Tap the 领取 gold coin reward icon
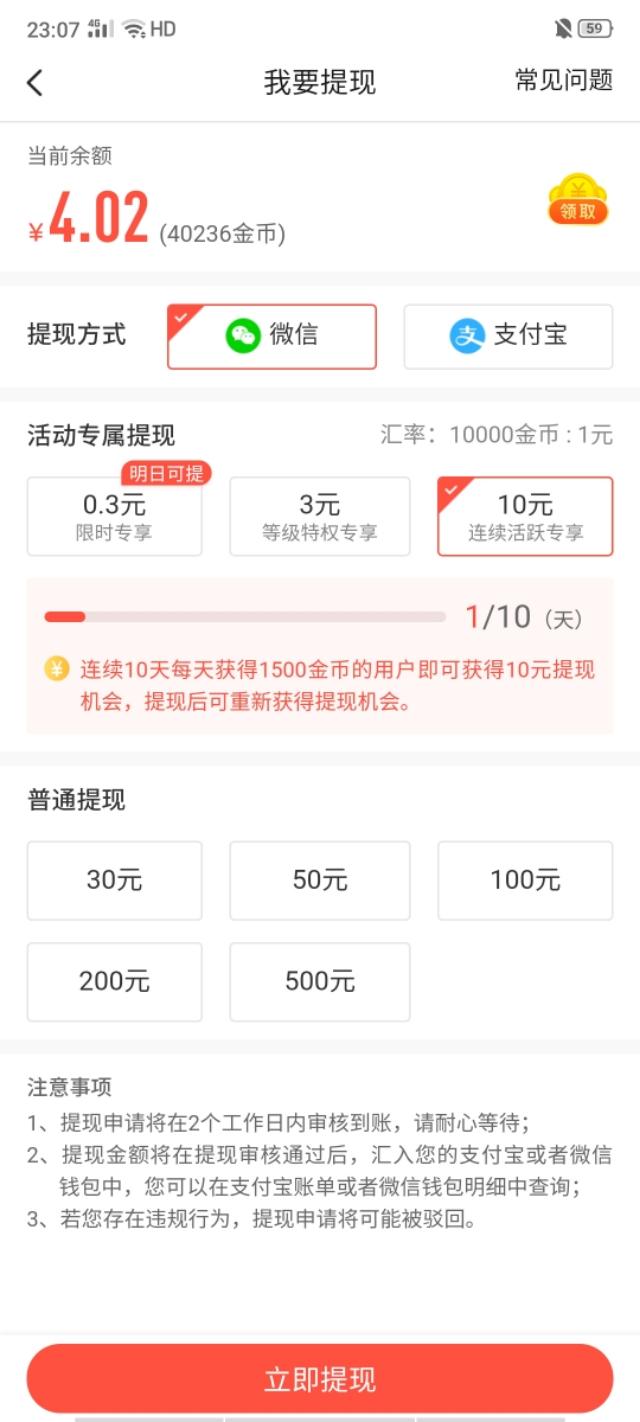The image size is (640, 1422). coord(577,199)
